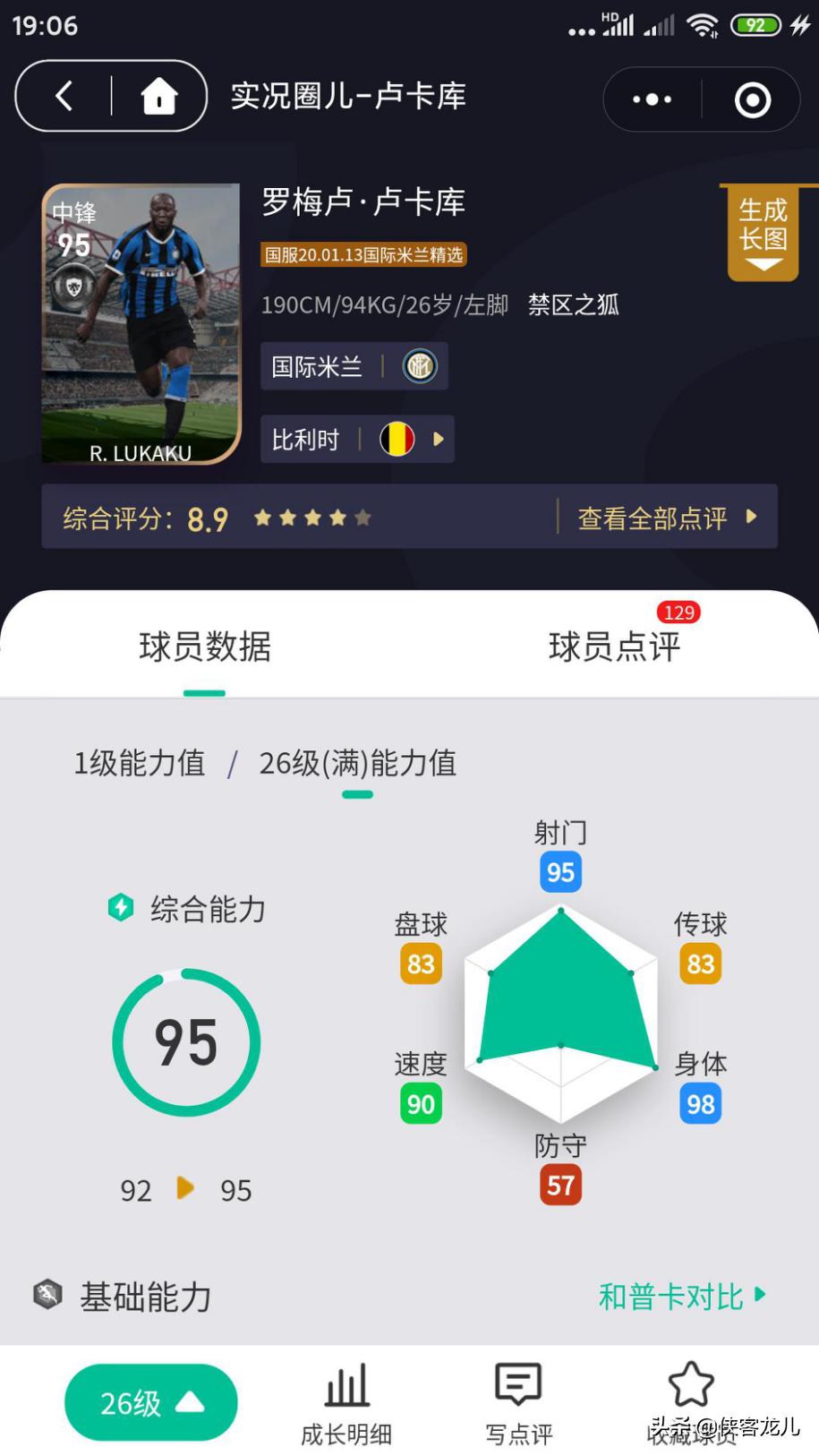Select the 球员数据 tab
Screen dimensions: 819x1456
[204, 647]
